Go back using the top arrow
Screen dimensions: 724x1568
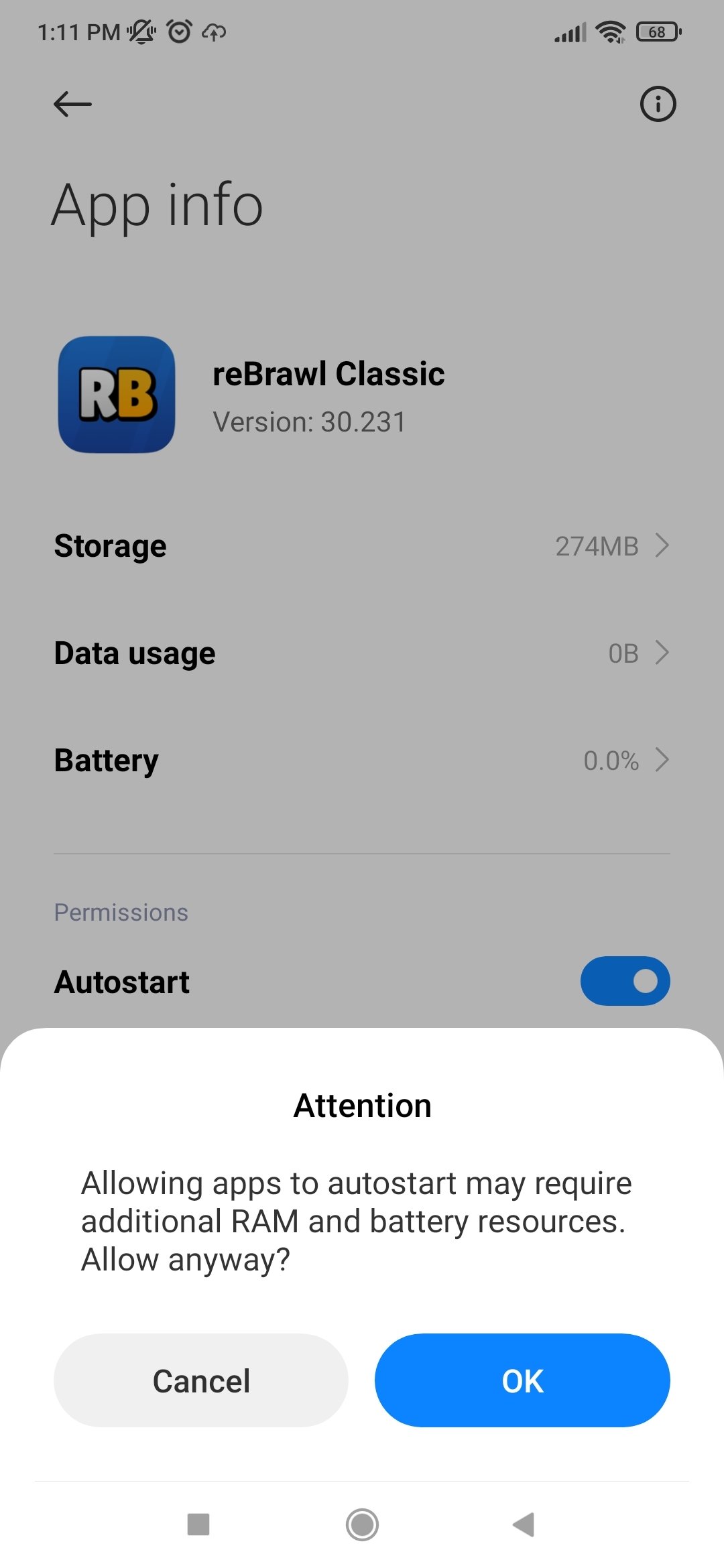pos(72,105)
